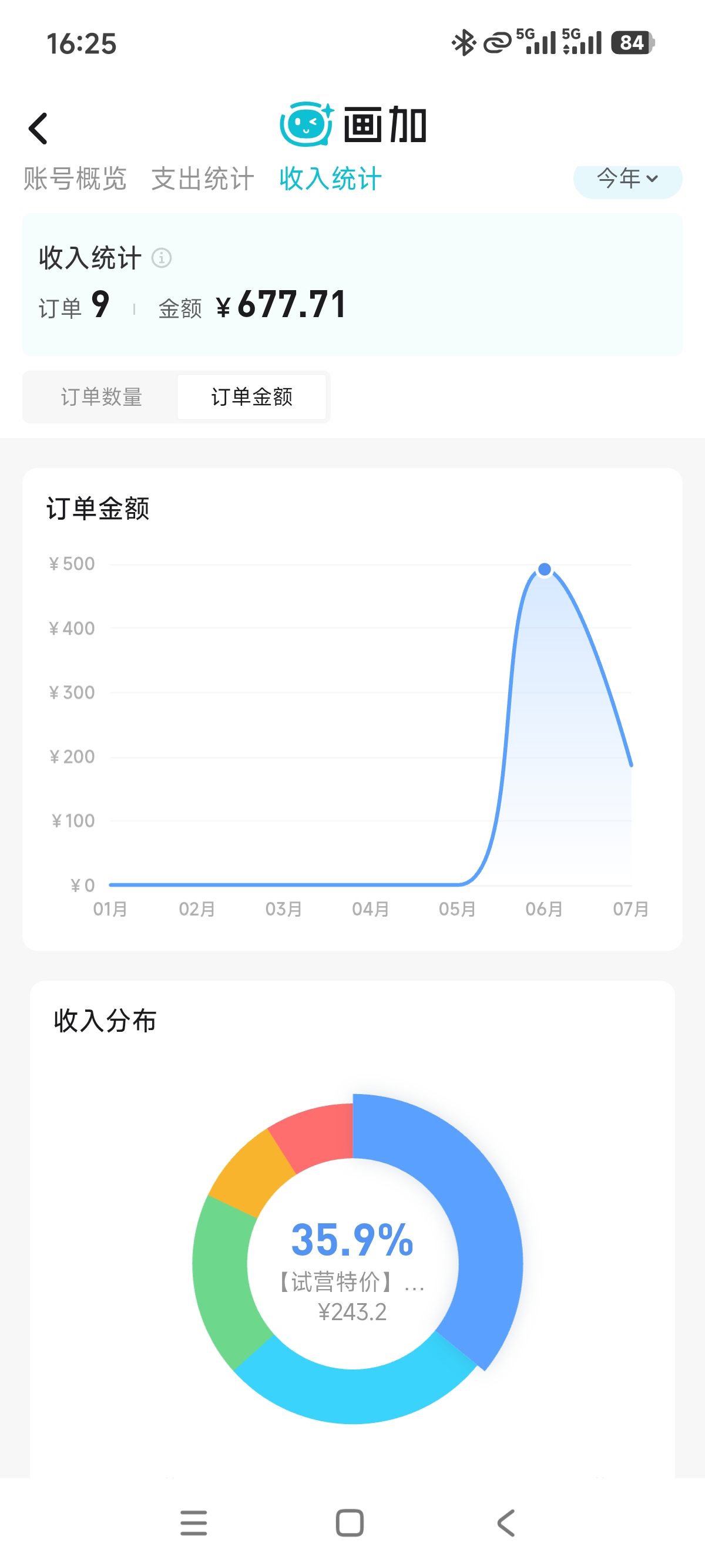The height and width of the screenshot is (1568, 705).
Task: Switch chart to 订单数量
Action: pyautogui.click(x=101, y=397)
